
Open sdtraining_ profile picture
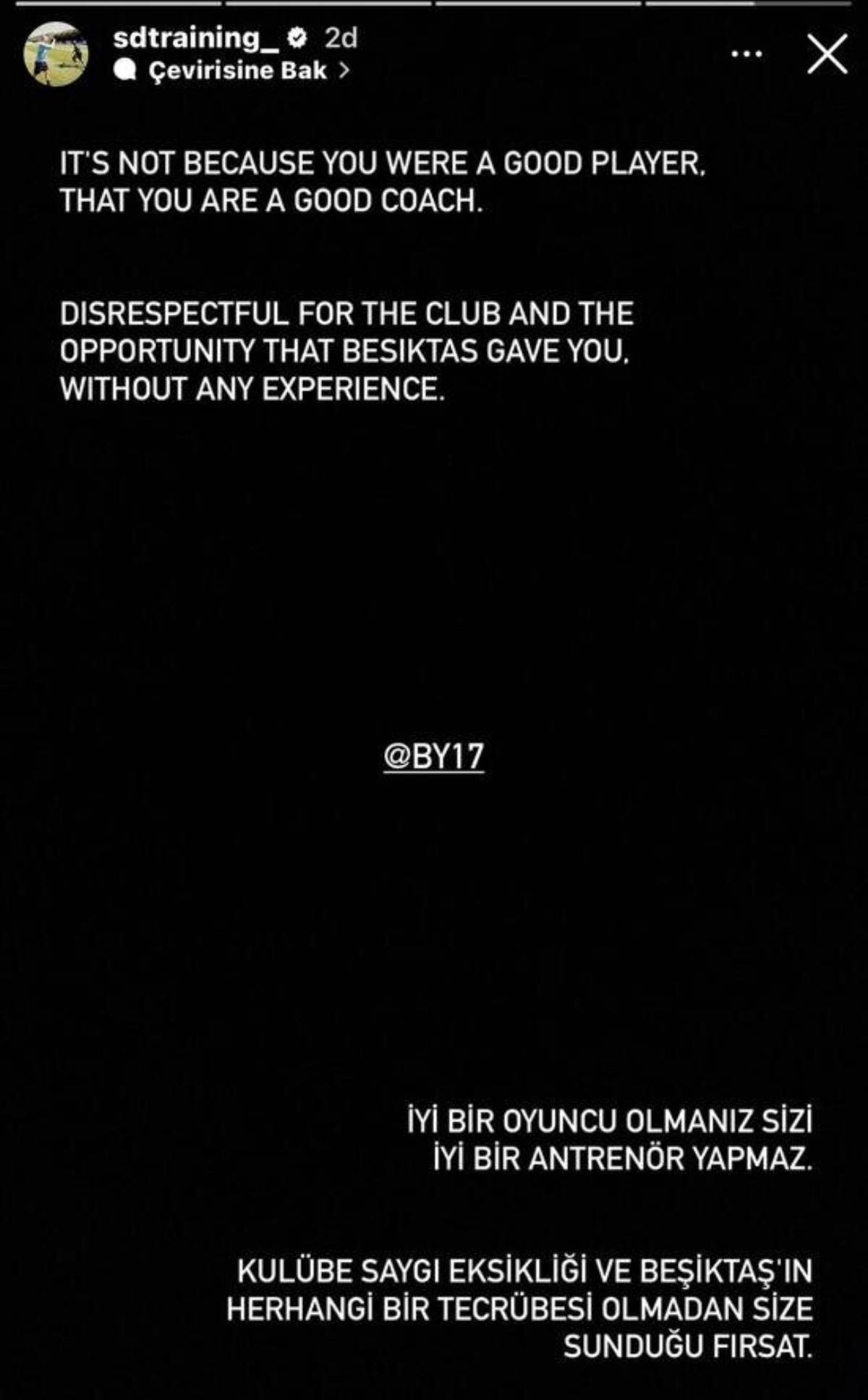[56, 54]
